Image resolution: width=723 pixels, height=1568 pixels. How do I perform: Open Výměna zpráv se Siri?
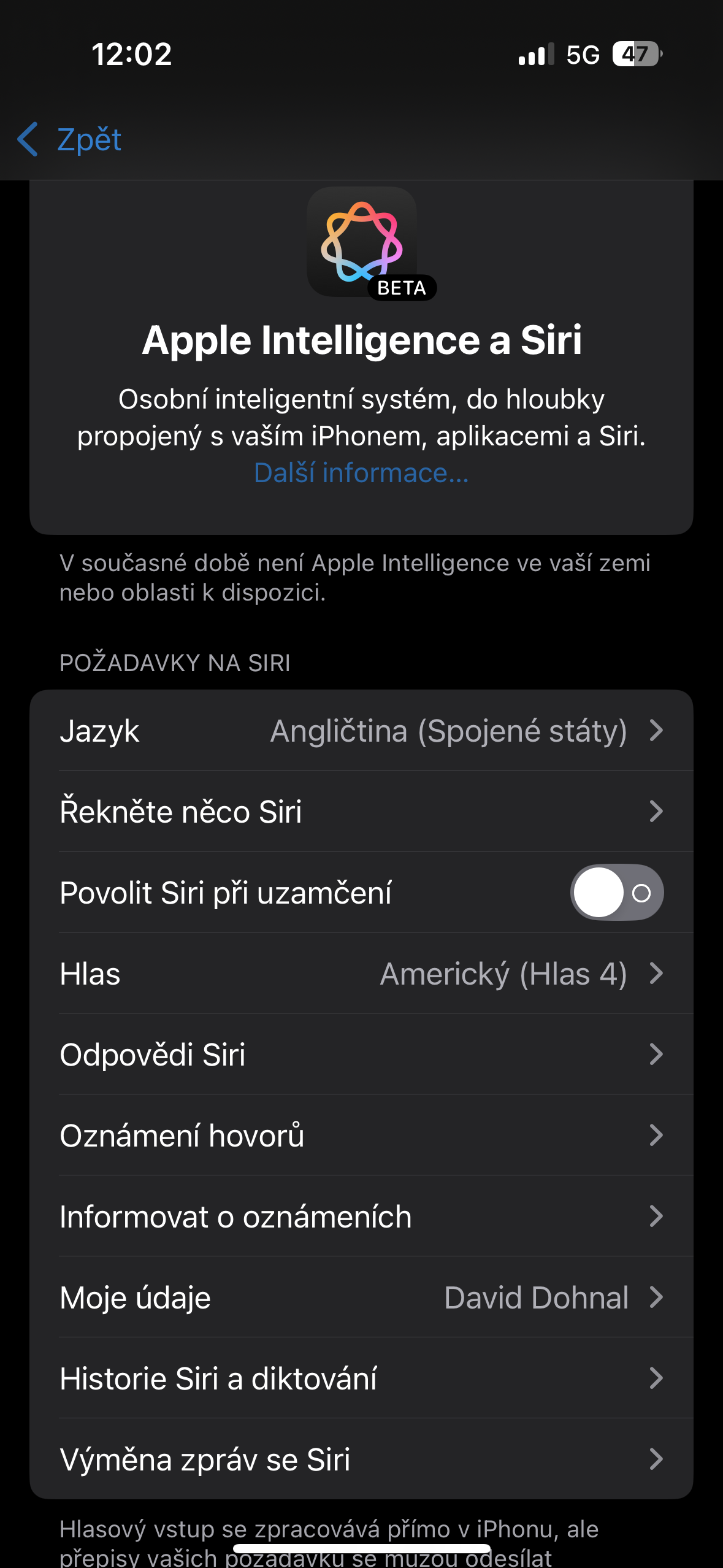pyautogui.click(x=361, y=1459)
